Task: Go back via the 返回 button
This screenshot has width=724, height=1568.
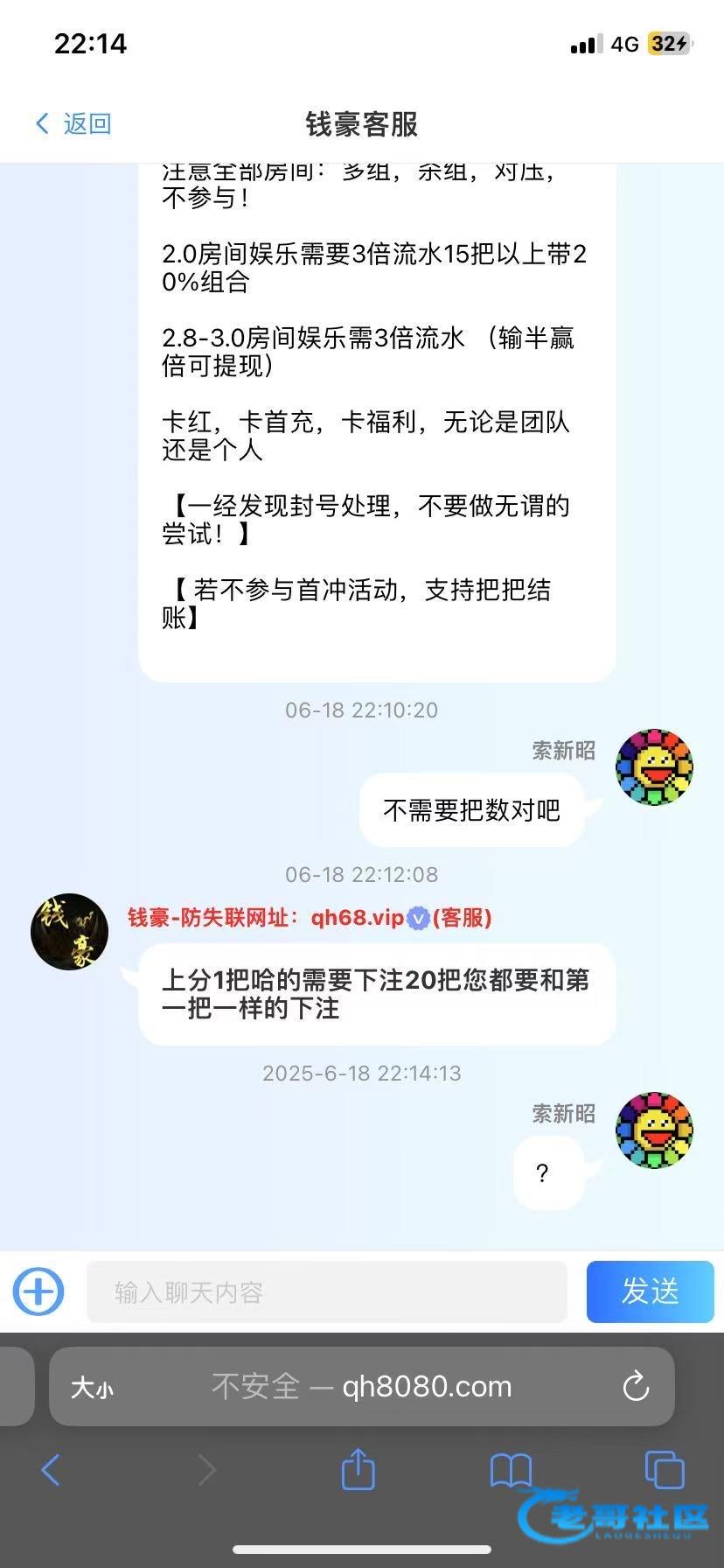Action: (x=73, y=123)
